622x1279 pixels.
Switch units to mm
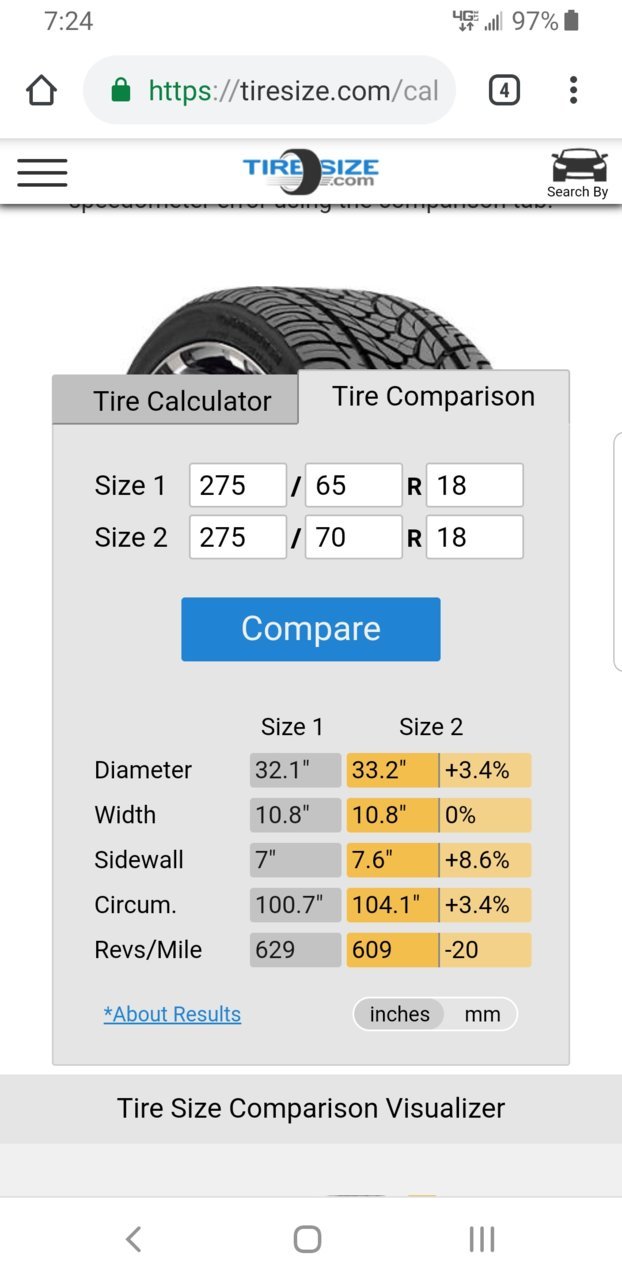click(482, 1014)
